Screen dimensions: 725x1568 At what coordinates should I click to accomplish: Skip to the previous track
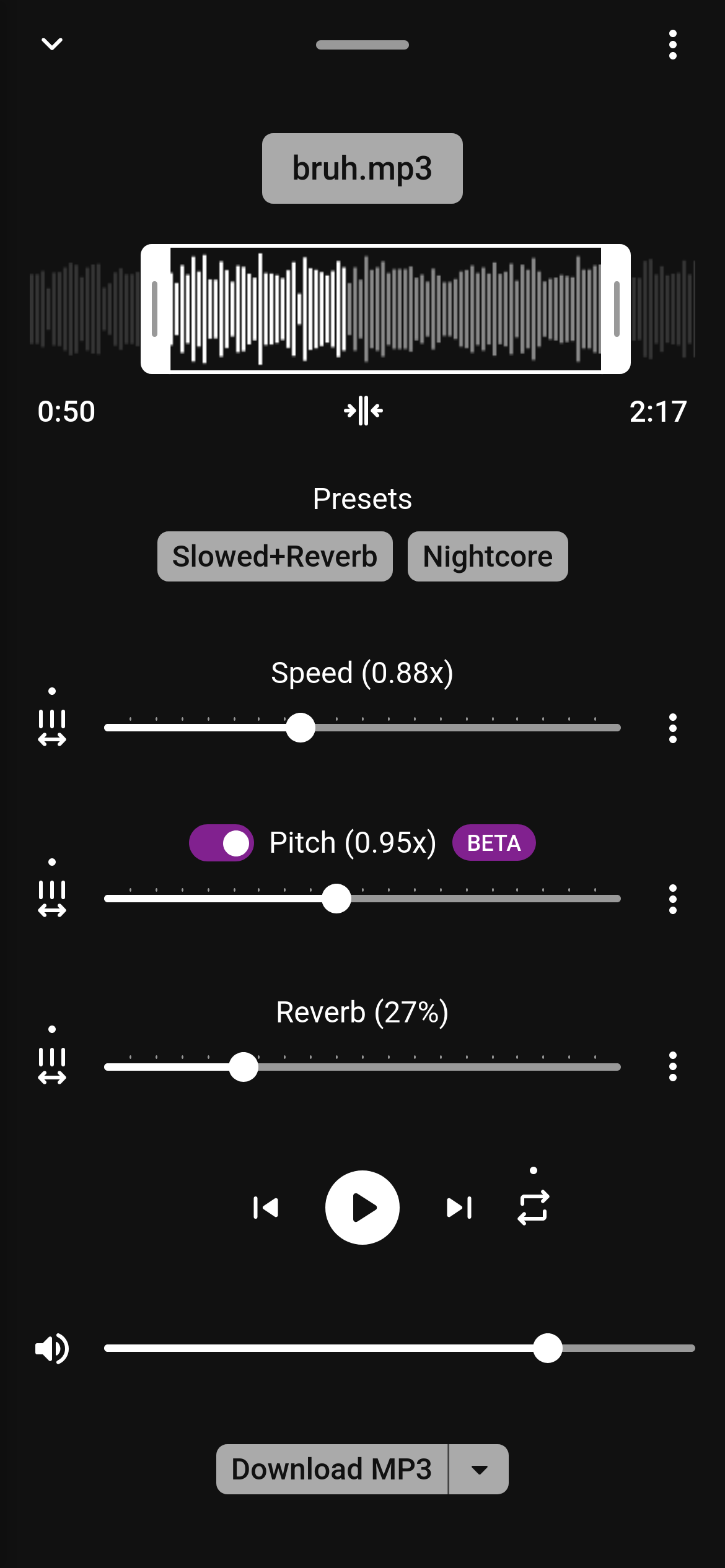[x=266, y=1207]
